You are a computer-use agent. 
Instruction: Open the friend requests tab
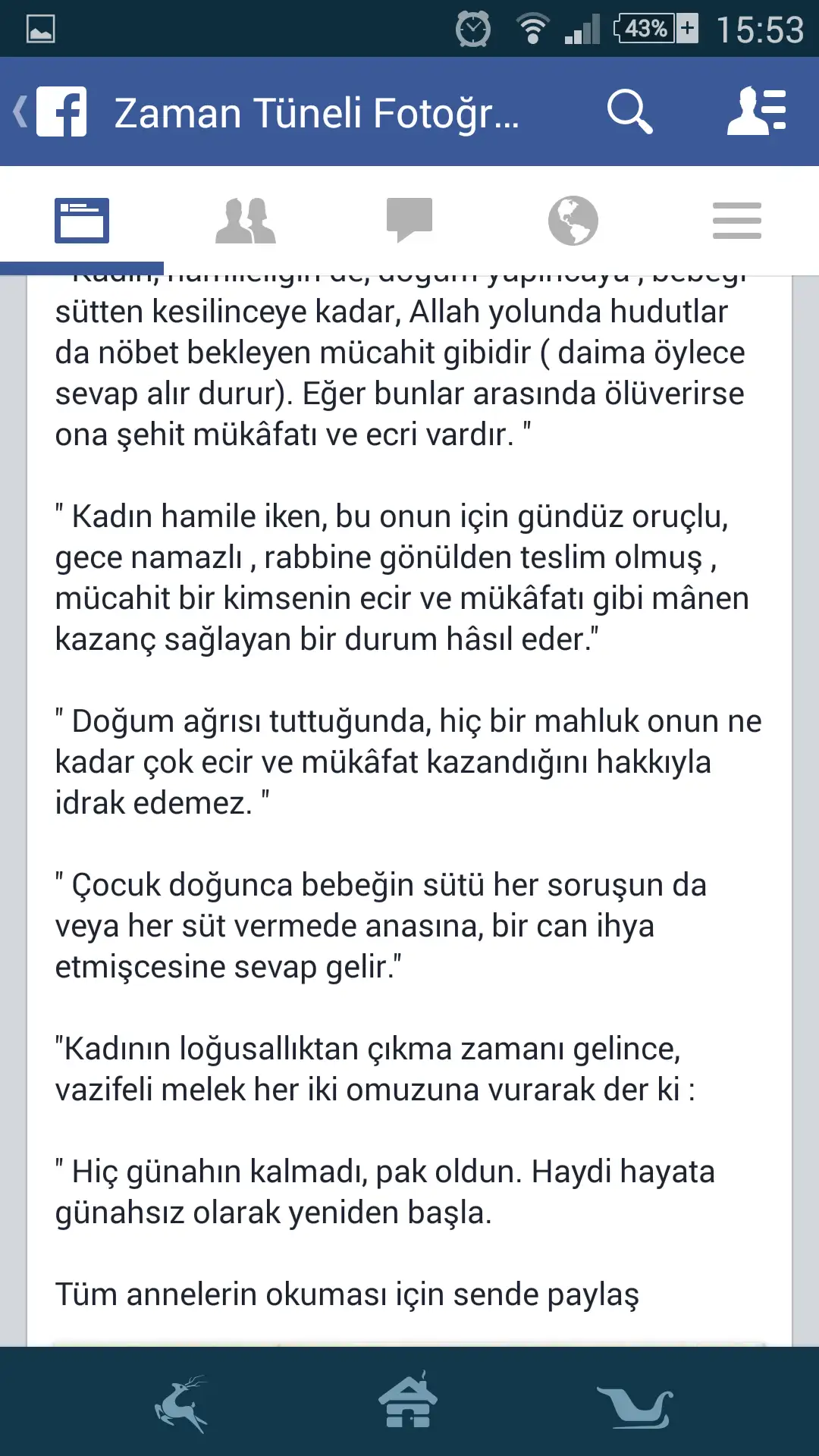(246, 221)
